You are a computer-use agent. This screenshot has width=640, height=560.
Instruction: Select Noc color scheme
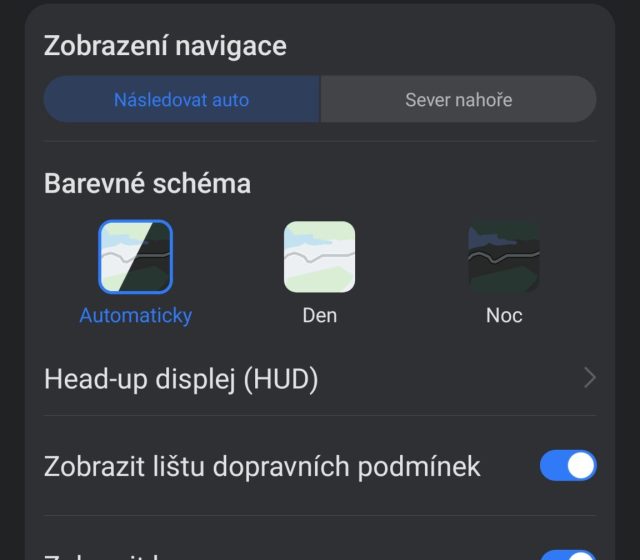(x=504, y=258)
